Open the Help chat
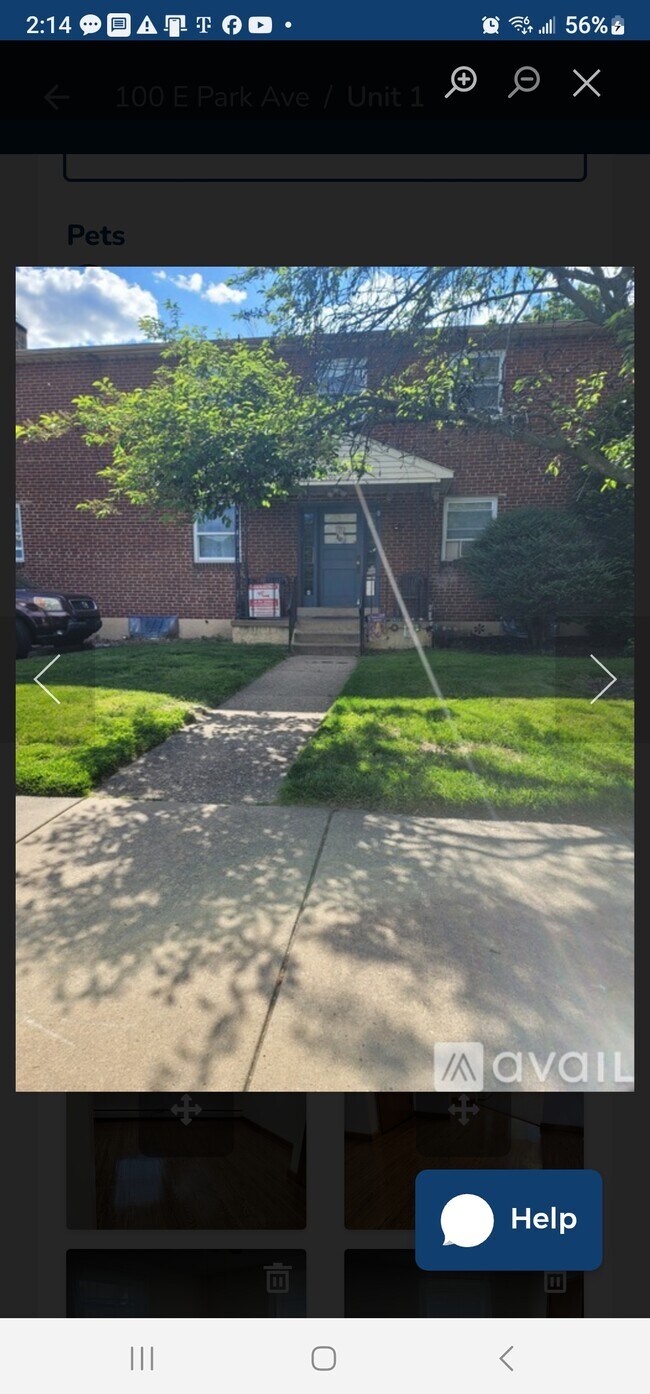The height and width of the screenshot is (1394, 650). click(508, 1219)
